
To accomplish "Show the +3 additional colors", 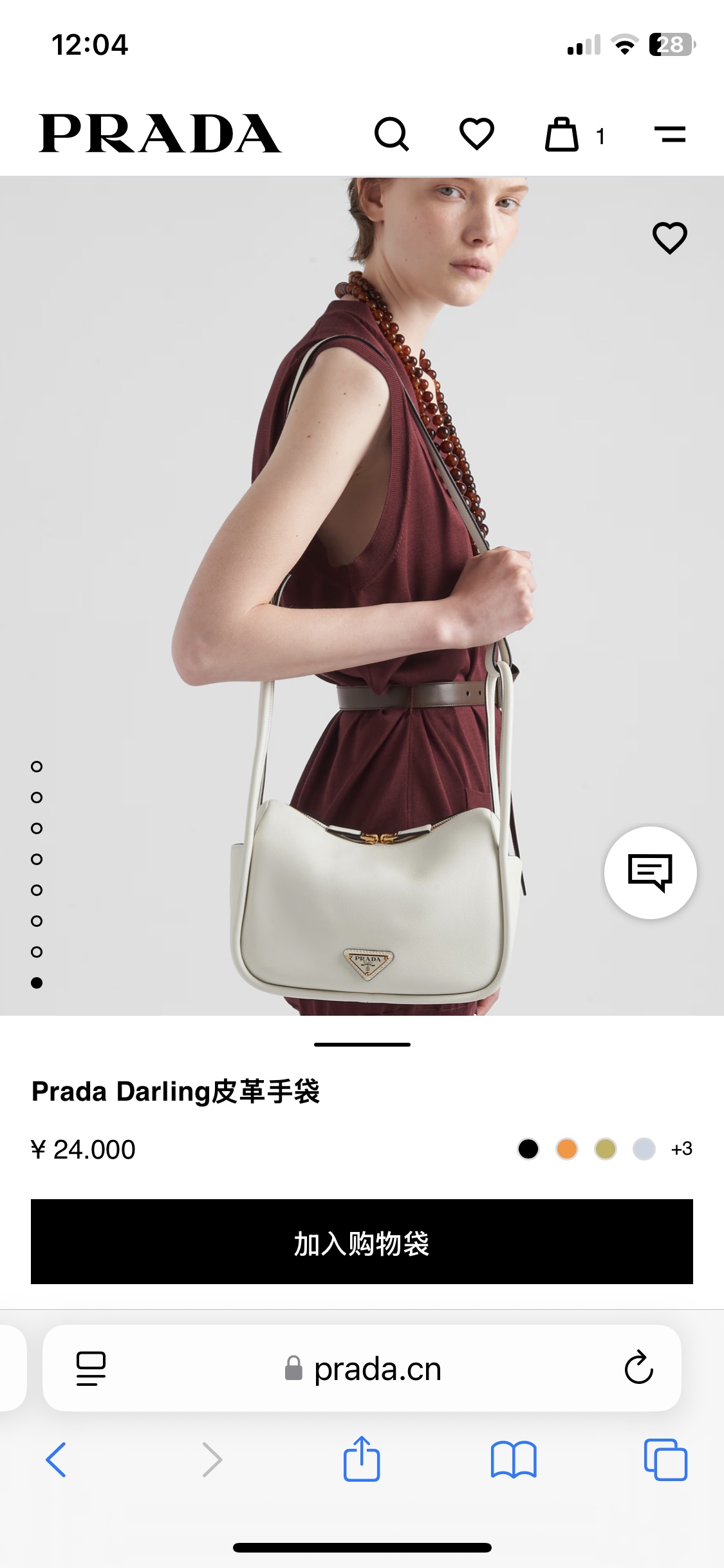I will (x=682, y=1149).
